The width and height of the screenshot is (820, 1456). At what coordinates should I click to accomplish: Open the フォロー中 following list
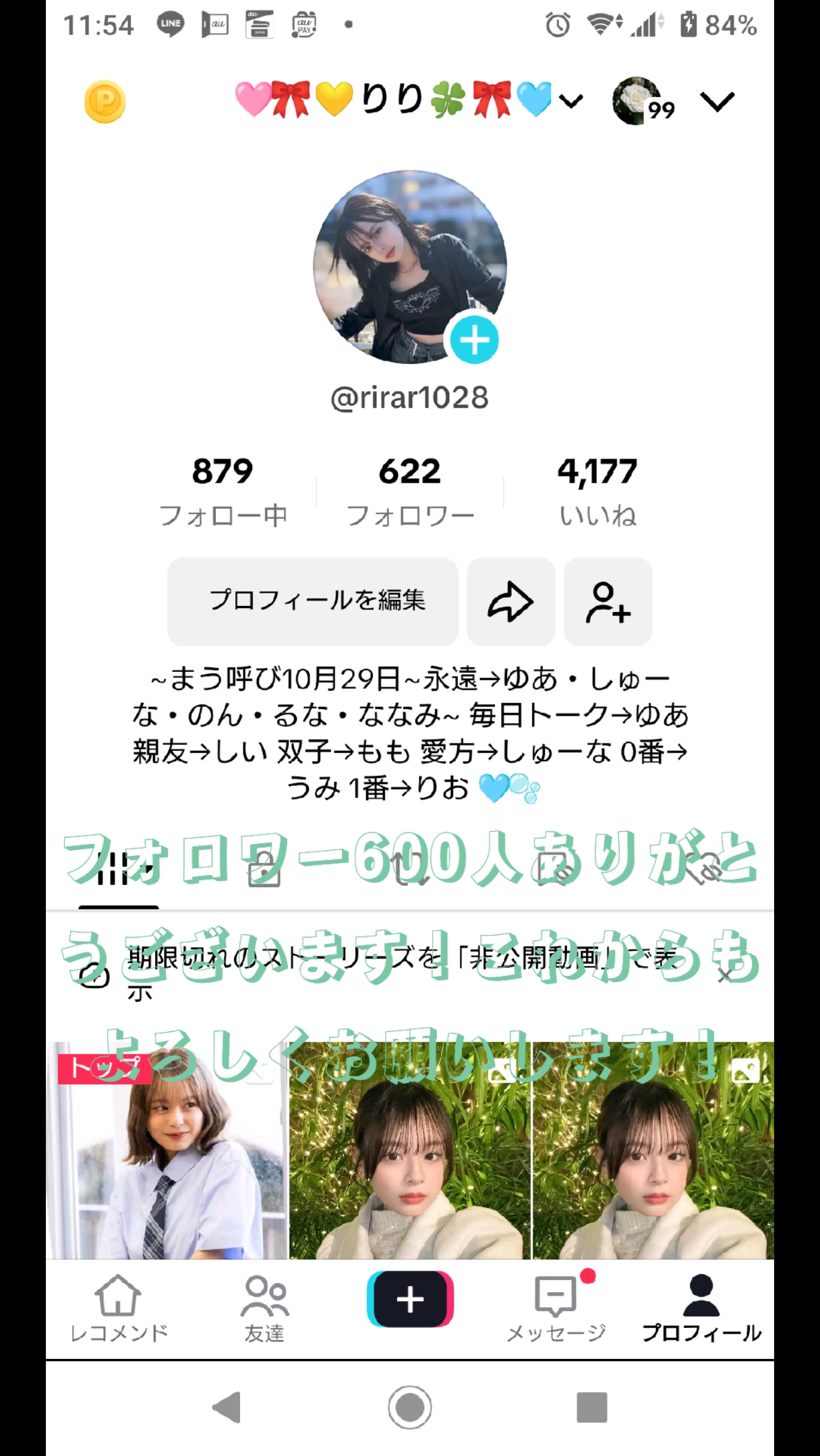pyautogui.click(x=223, y=490)
